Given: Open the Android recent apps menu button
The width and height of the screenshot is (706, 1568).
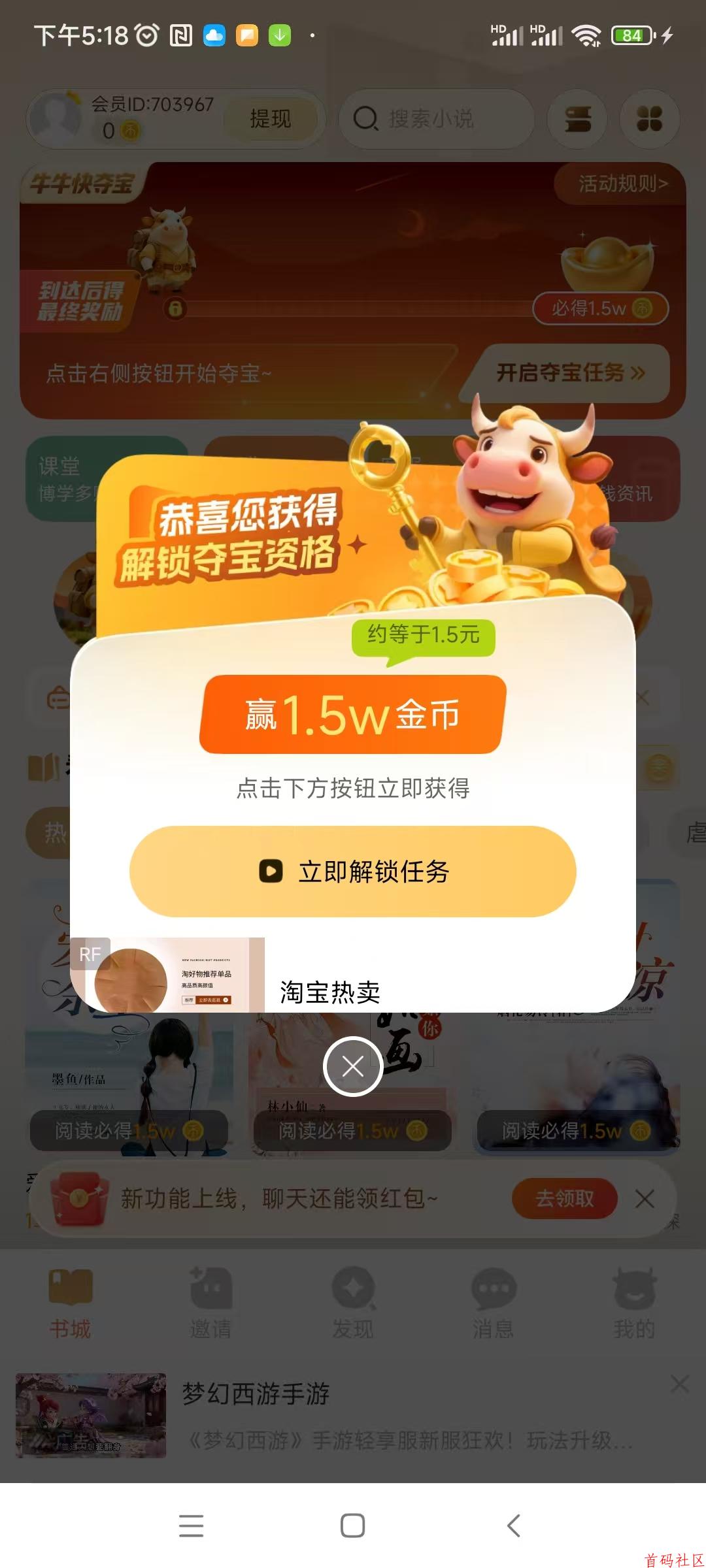Looking at the screenshot, I should point(190,1526).
